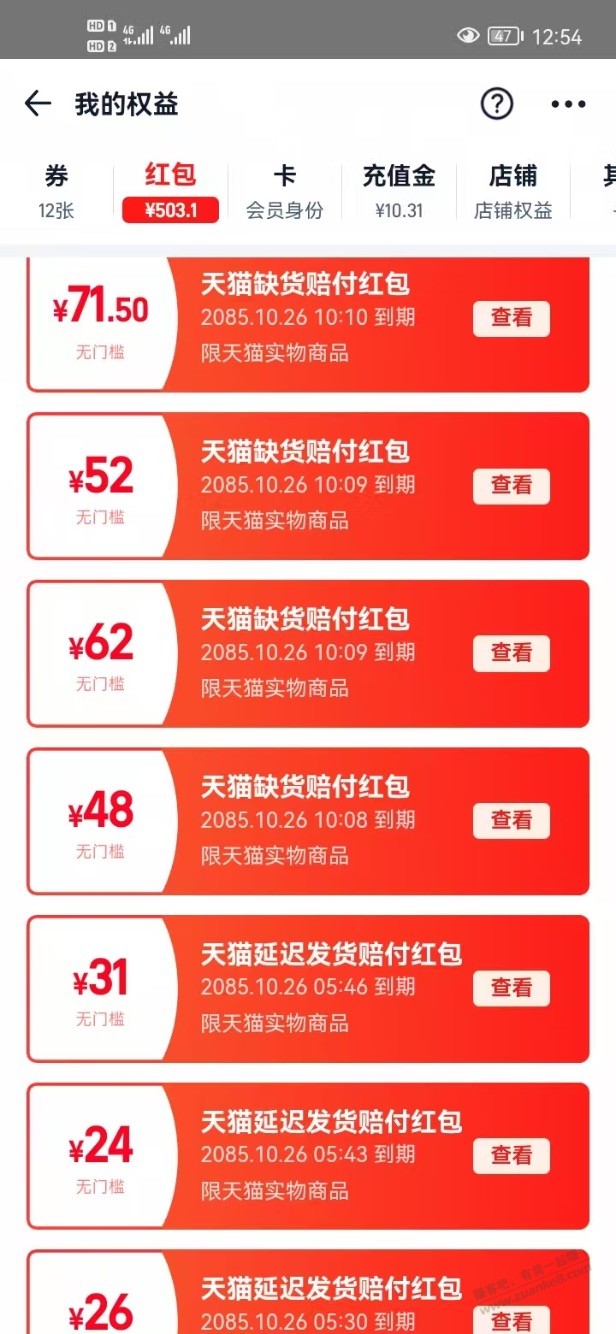Tap 查看 on the ¥31 red packet
This screenshot has height=1334, width=616.
tap(511, 988)
